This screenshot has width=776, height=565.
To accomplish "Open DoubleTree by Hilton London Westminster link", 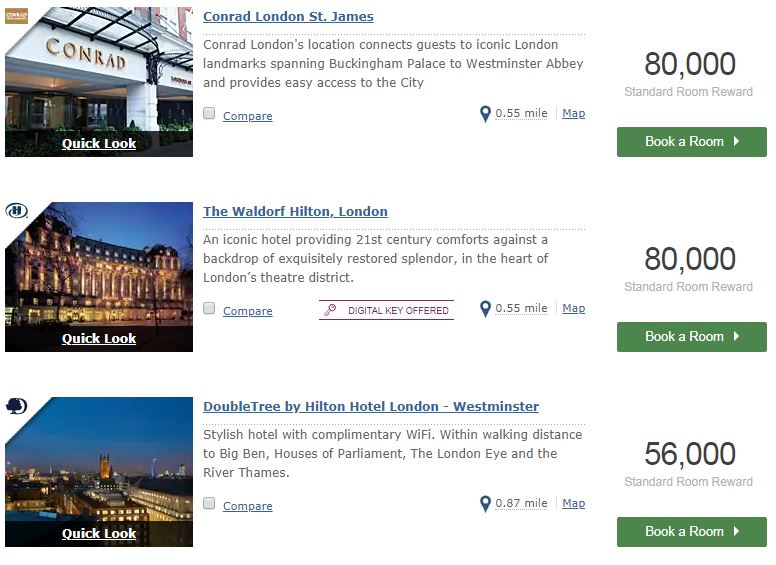I will tap(370, 407).
